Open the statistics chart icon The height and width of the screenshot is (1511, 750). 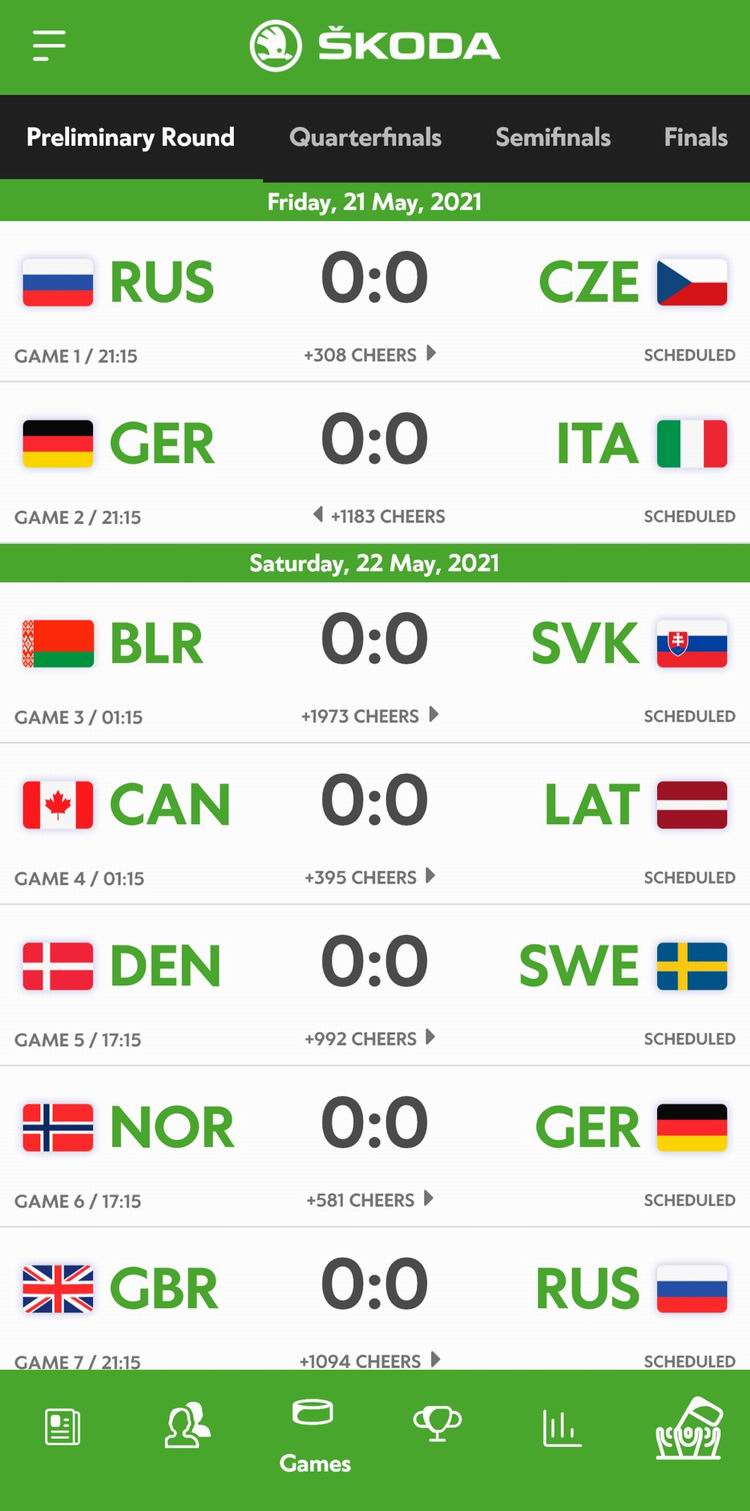coord(561,1428)
